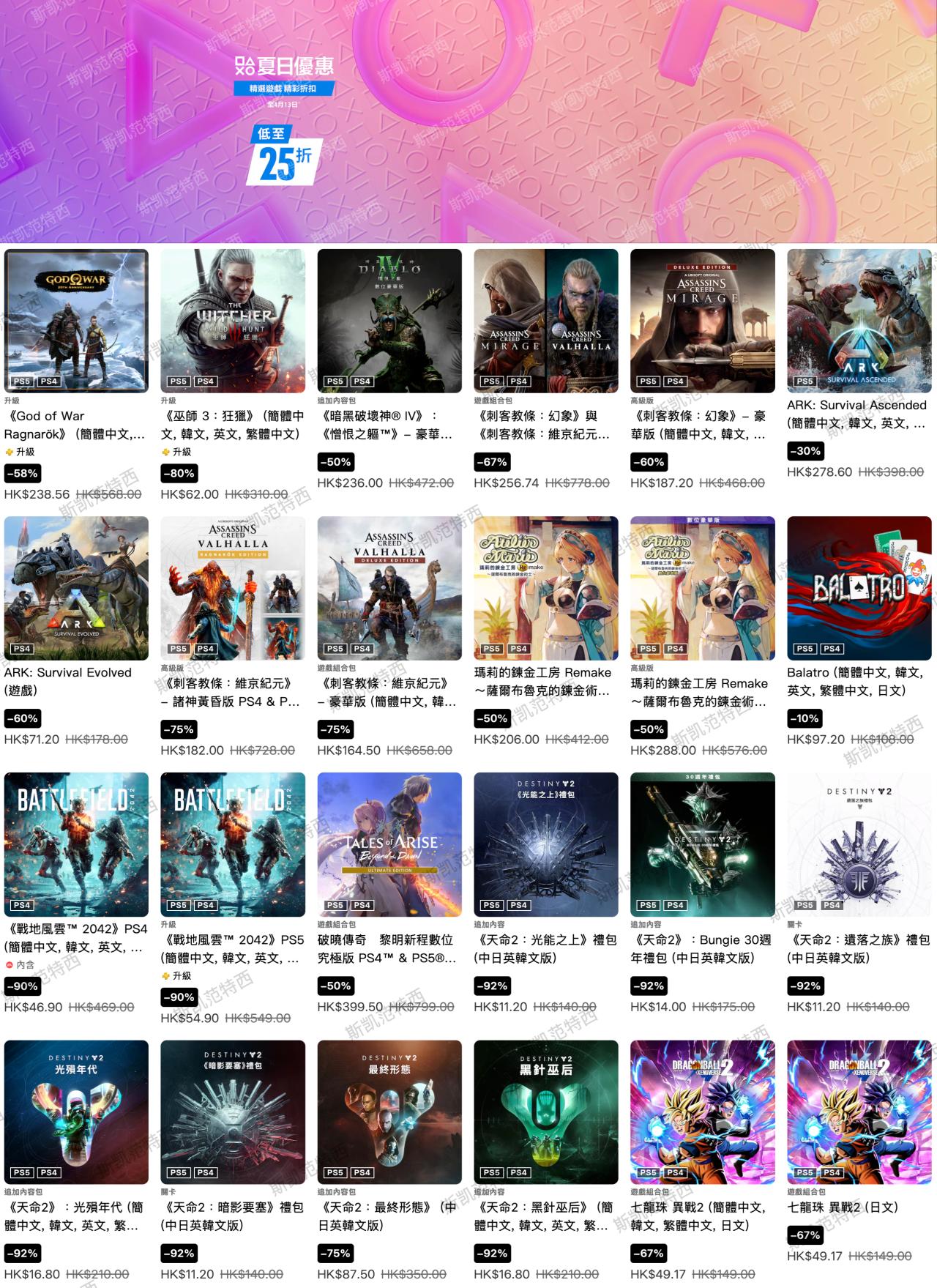Open the ARK: Survival Ascended card
This screenshot has width=937, height=1288.
coord(859,321)
